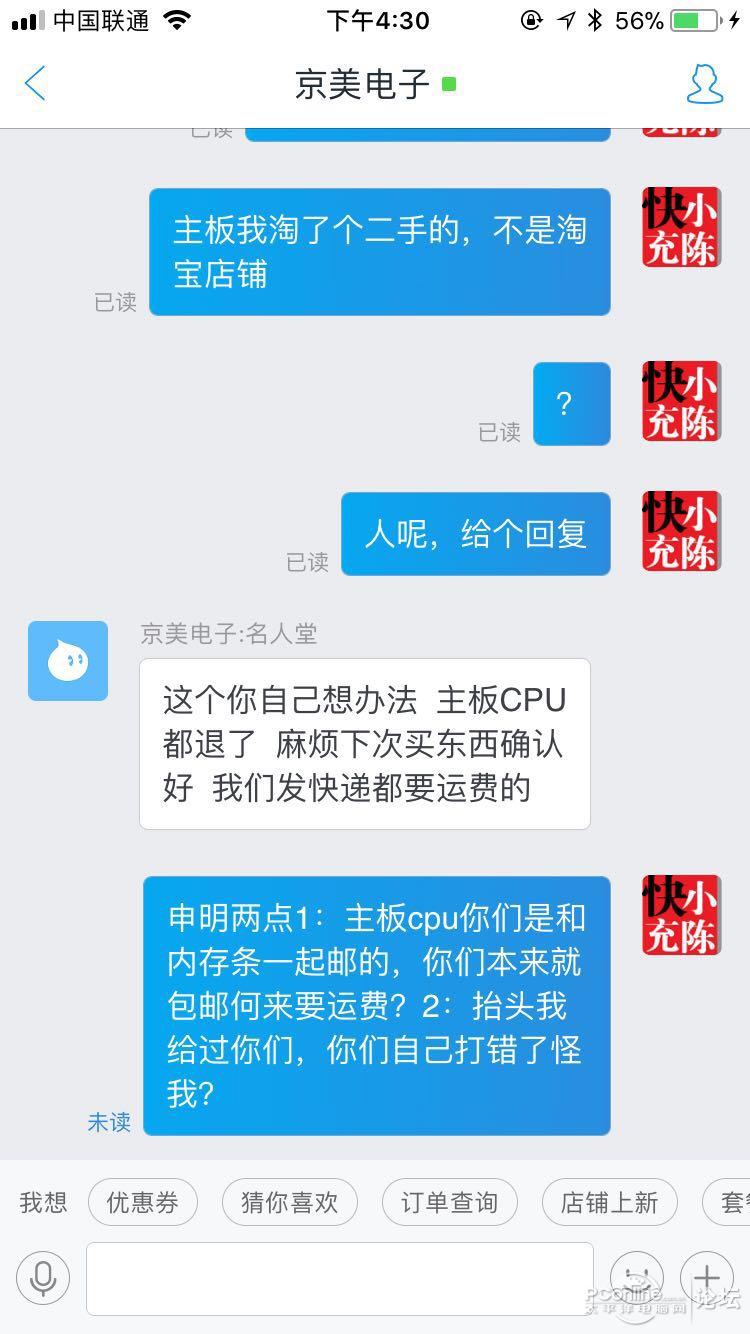Open the emoji picker
The width and height of the screenshot is (750, 1334).
click(637, 1278)
